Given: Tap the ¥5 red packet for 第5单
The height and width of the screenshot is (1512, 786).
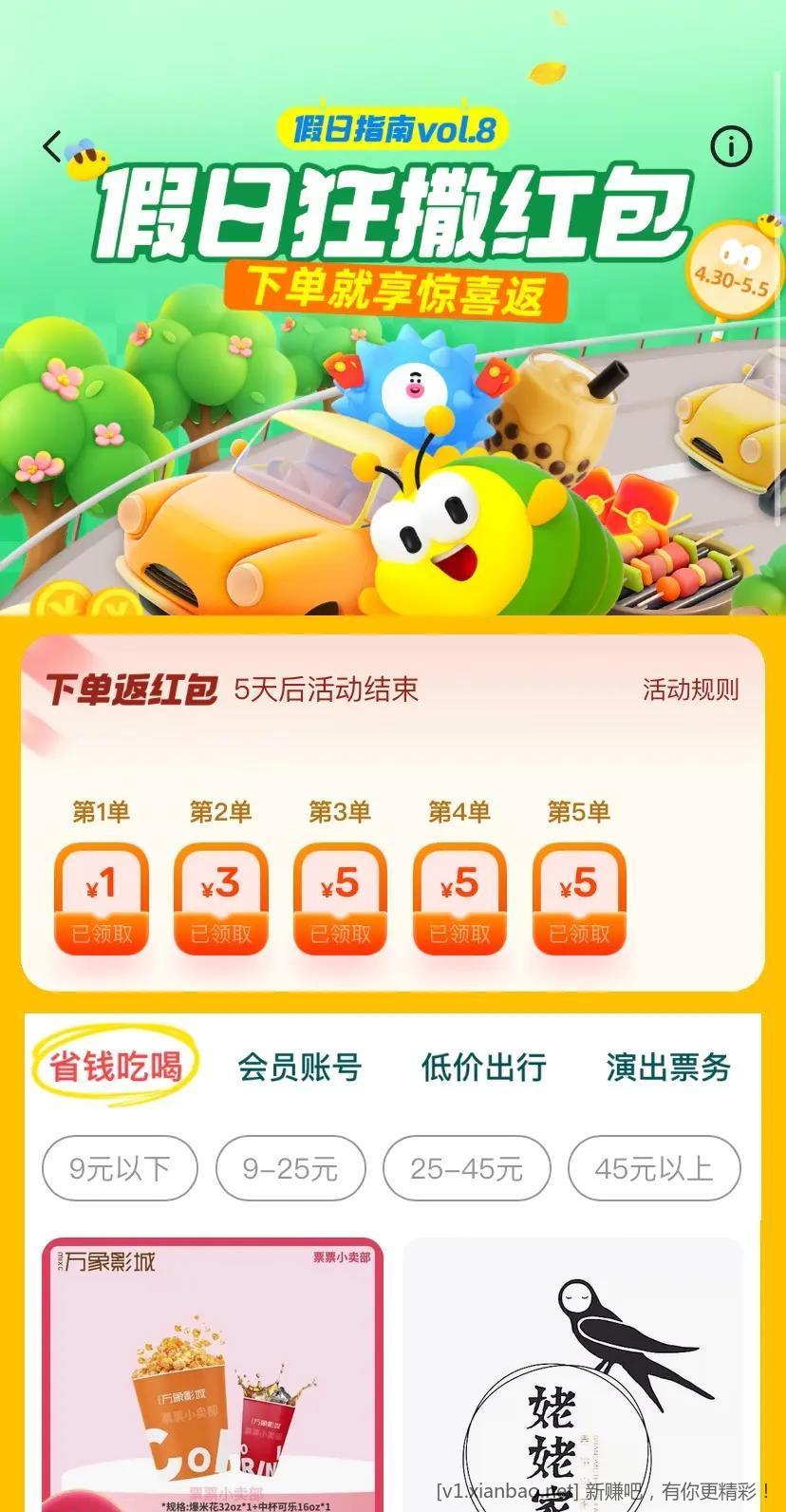Looking at the screenshot, I should point(579,898).
